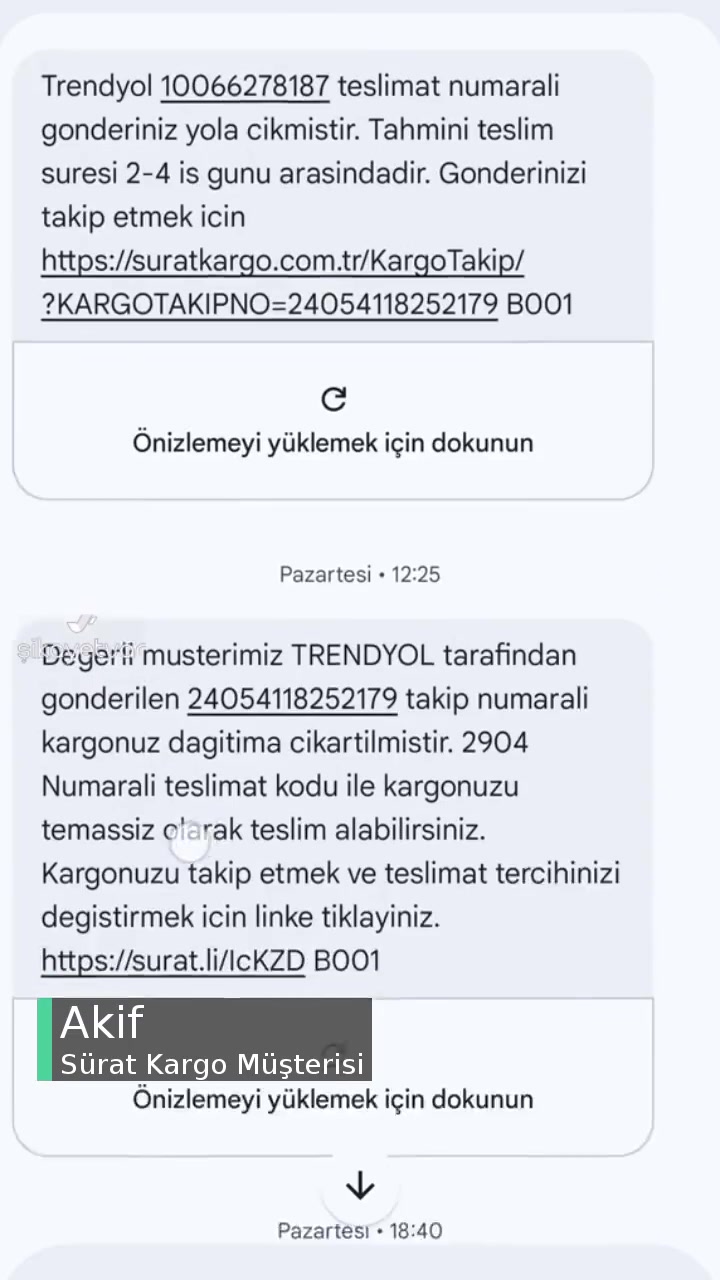The height and width of the screenshot is (1280, 720).
Task: Click the B001 text after the tracking link
Action: 541,304
